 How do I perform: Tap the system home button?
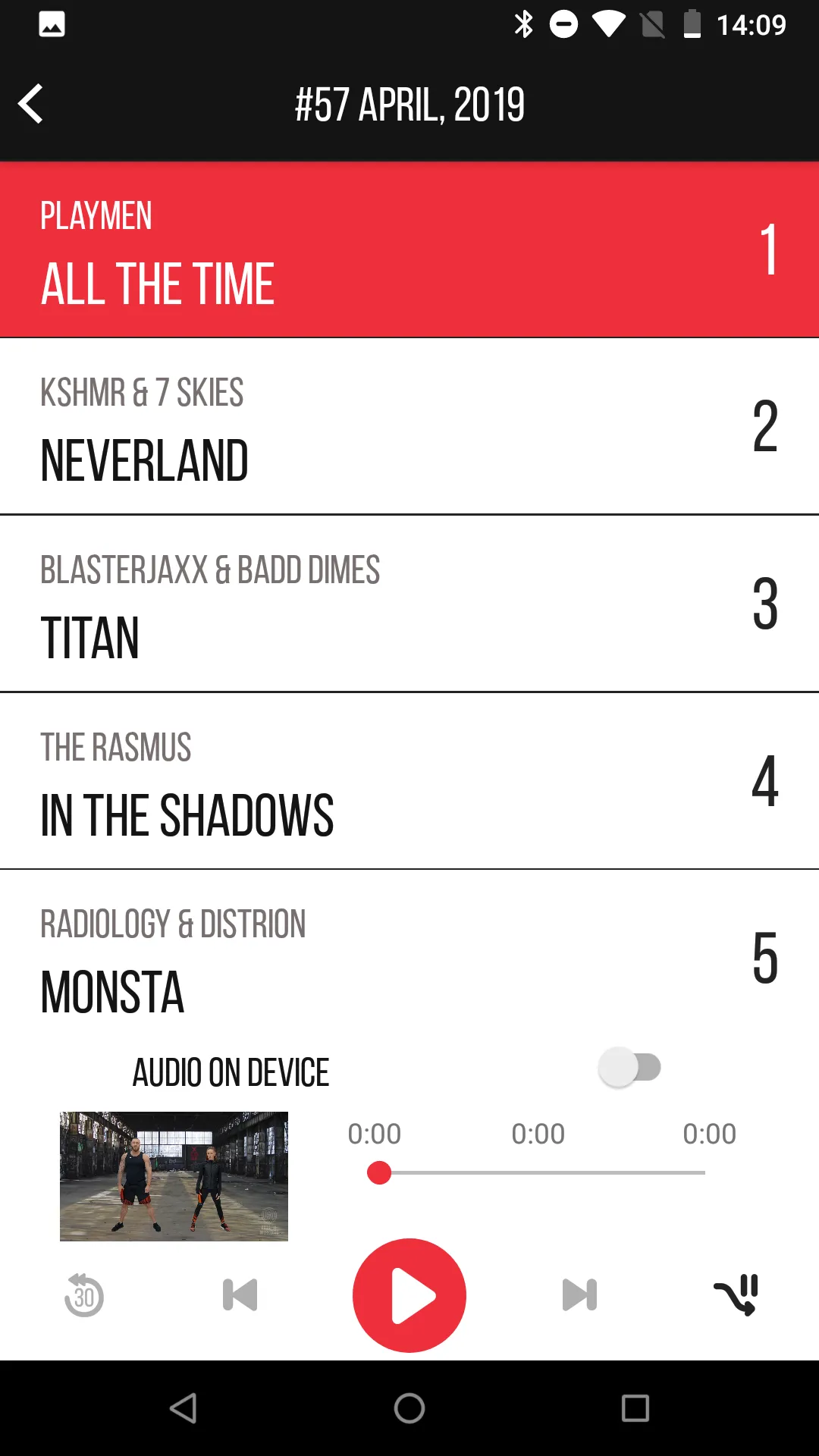click(409, 1408)
